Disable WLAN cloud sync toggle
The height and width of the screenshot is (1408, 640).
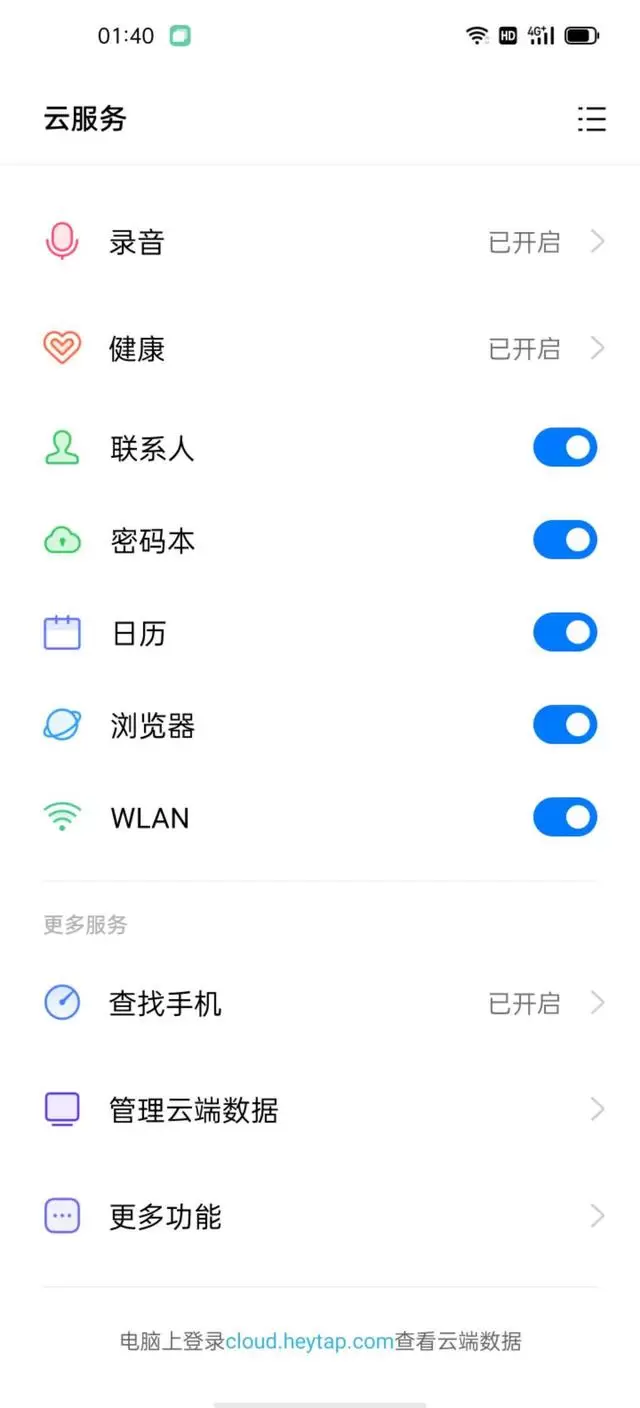[x=565, y=818]
